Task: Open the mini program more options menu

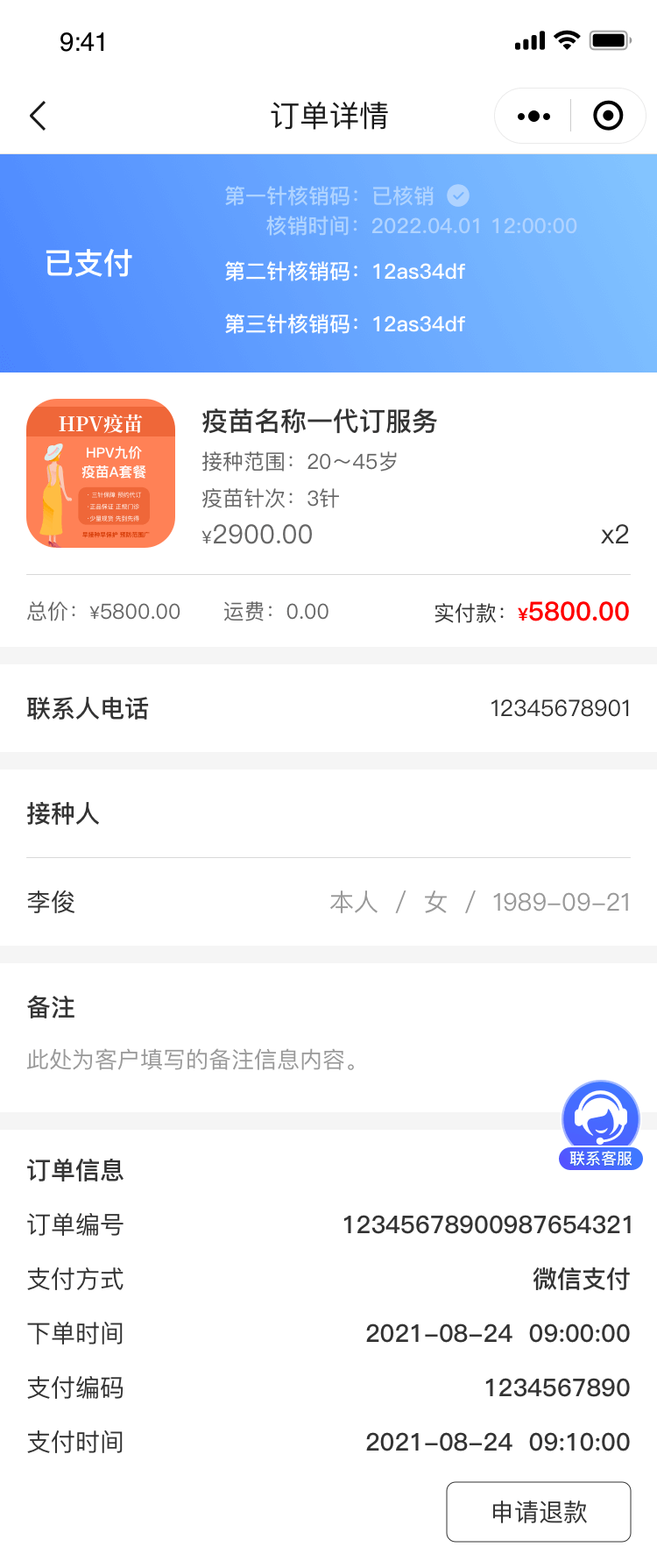Action: [x=533, y=116]
